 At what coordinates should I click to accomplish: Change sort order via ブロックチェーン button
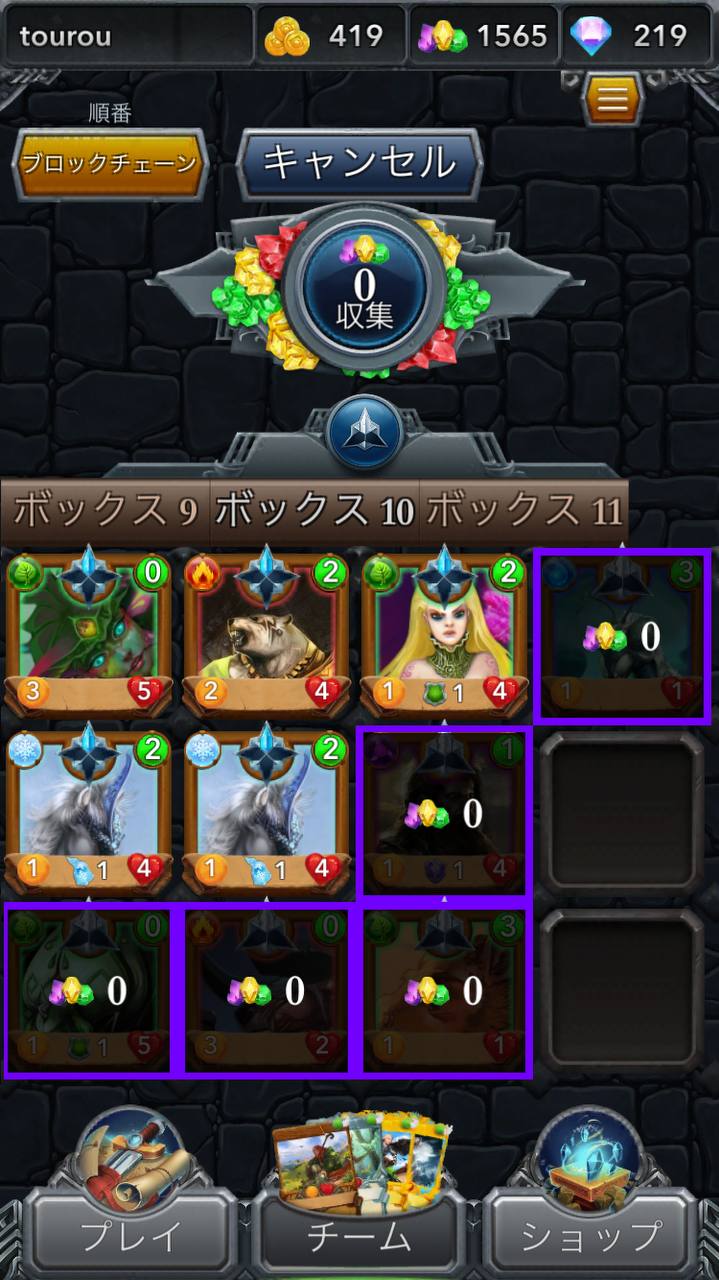pyautogui.click(x=110, y=164)
